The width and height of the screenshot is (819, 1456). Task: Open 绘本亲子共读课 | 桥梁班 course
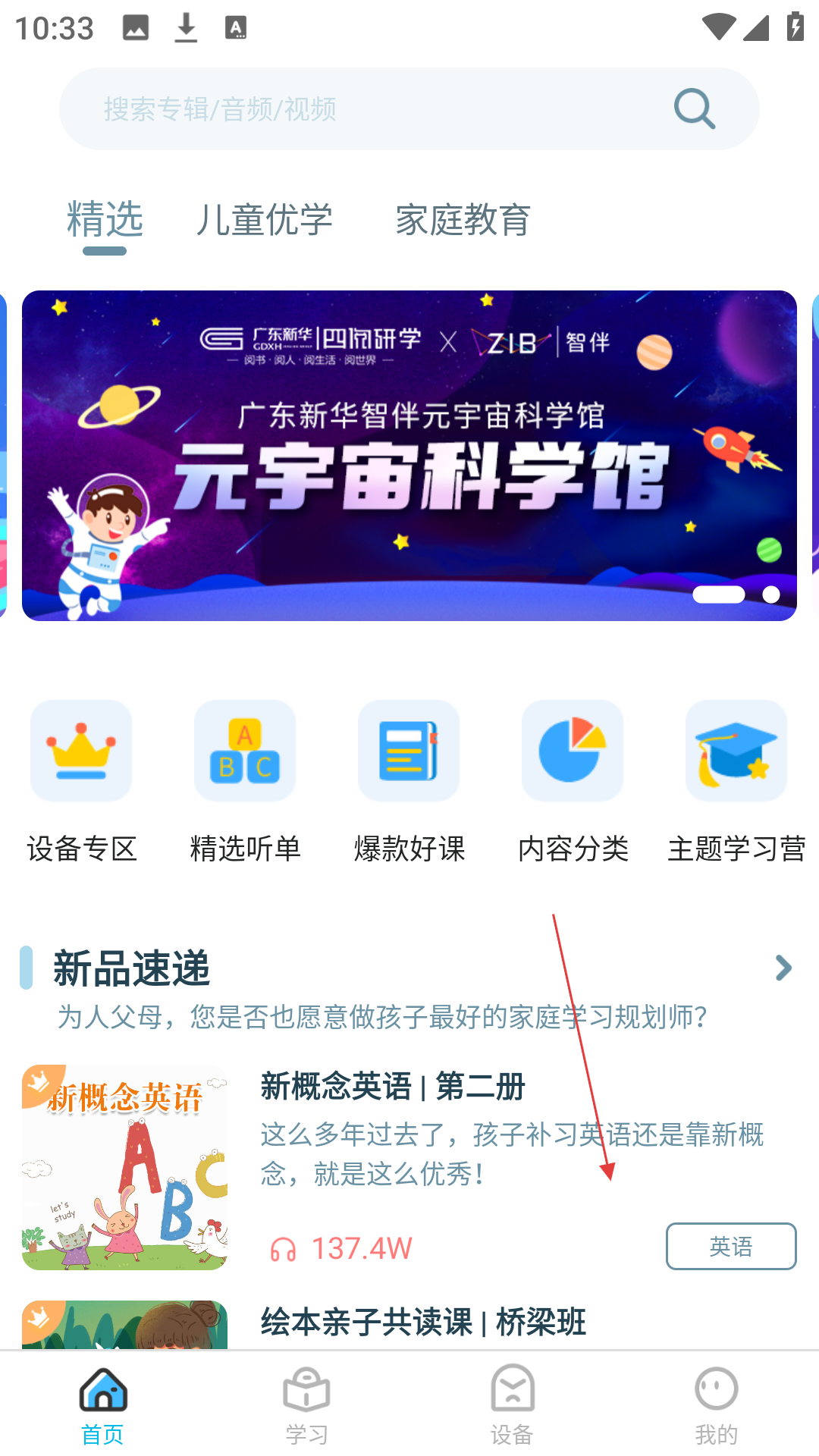409,1324
